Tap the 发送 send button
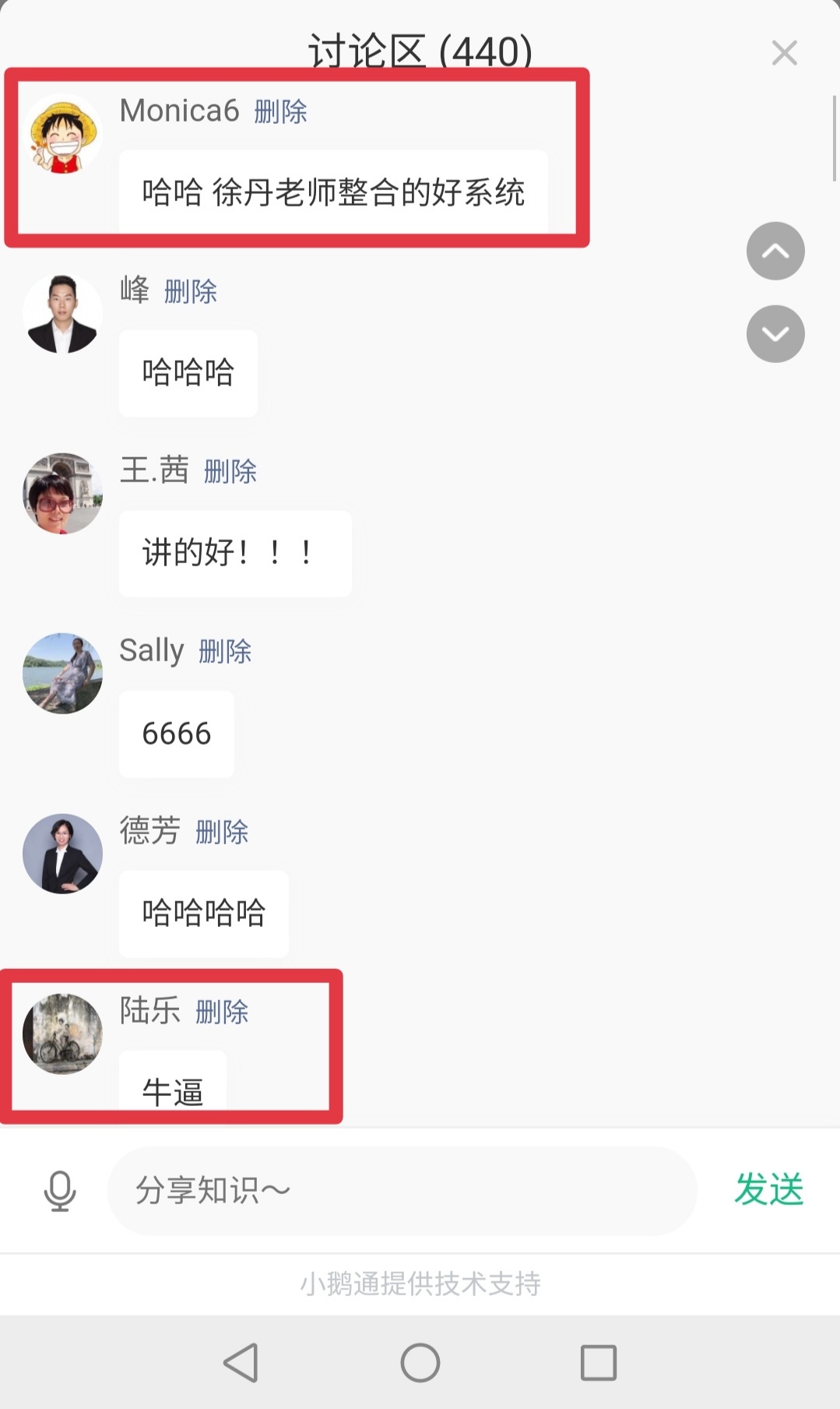This screenshot has width=840, height=1409. pos(768,1190)
